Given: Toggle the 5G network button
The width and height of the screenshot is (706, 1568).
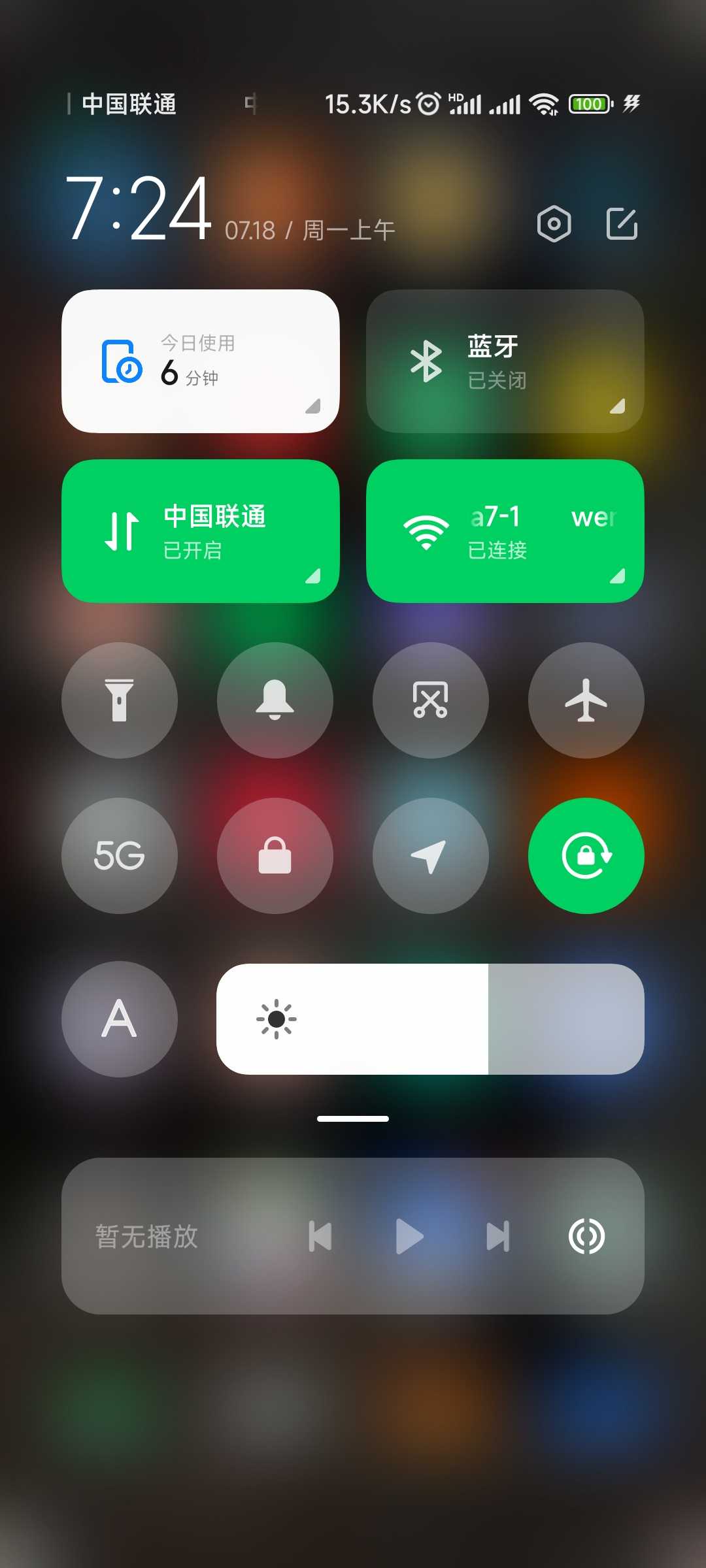Looking at the screenshot, I should 120,856.
